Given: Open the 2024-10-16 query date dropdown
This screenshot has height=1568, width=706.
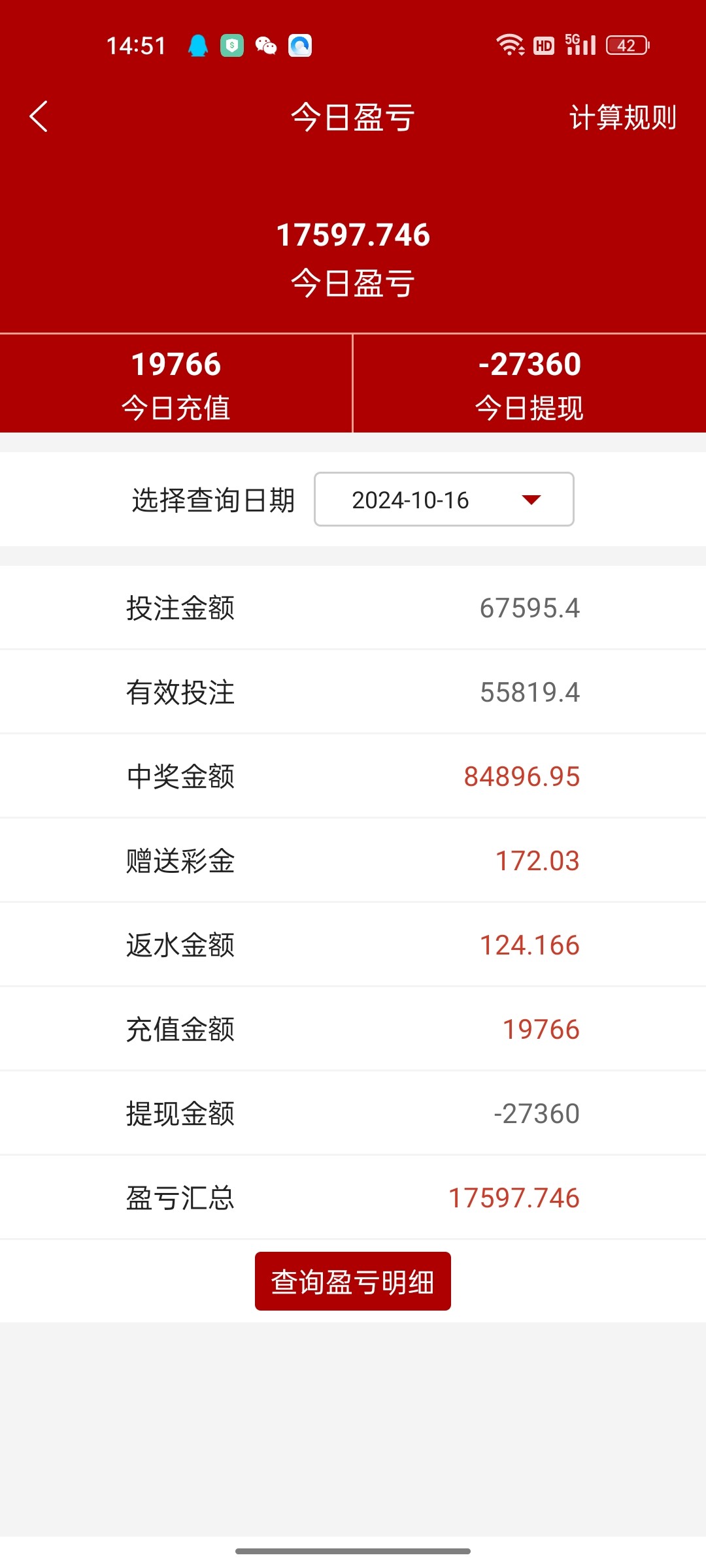Looking at the screenshot, I should click(x=444, y=499).
